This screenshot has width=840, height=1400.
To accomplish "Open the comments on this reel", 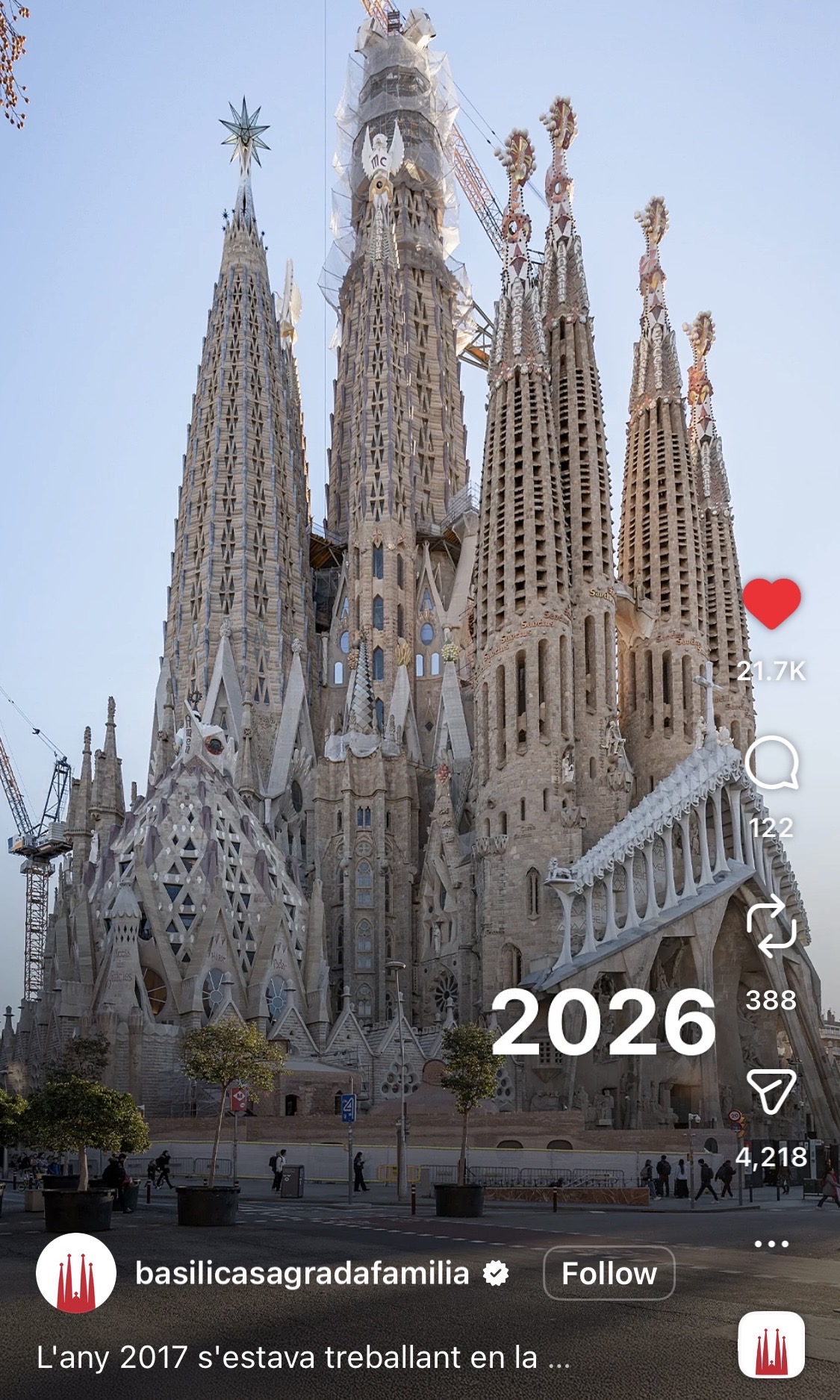I will [x=771, y=762].
